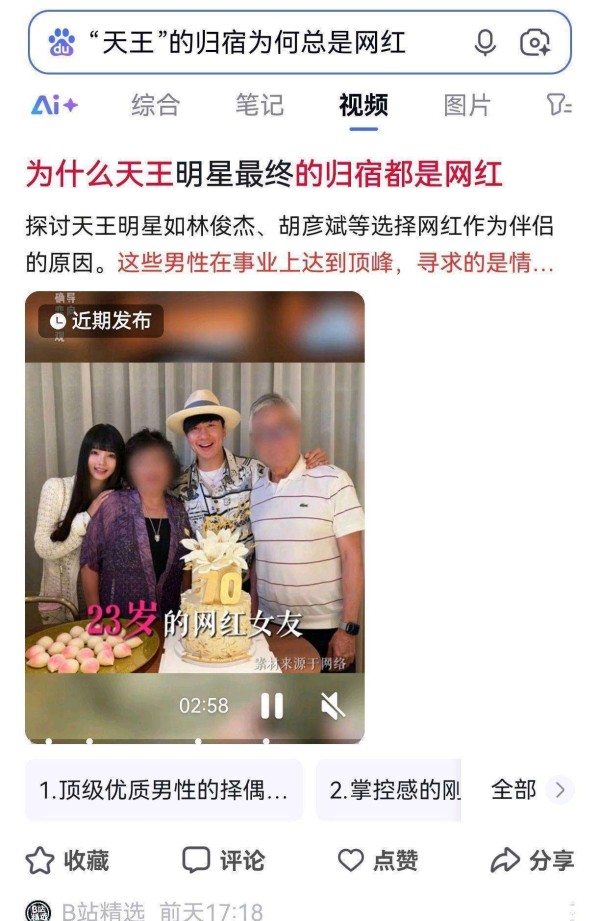Switch to the 综合 tab
The width and height of the screenshot is (600, 921).
point(155,104)
